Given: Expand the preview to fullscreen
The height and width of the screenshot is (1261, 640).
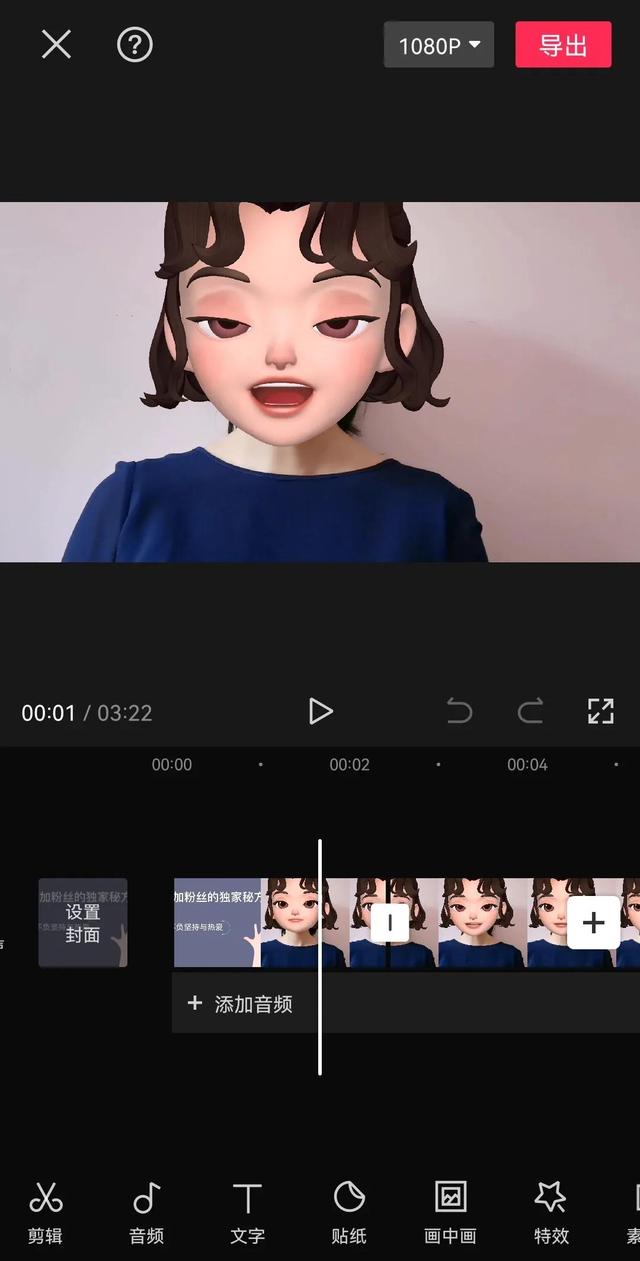Looking at the screenshot, I should 600,711.
